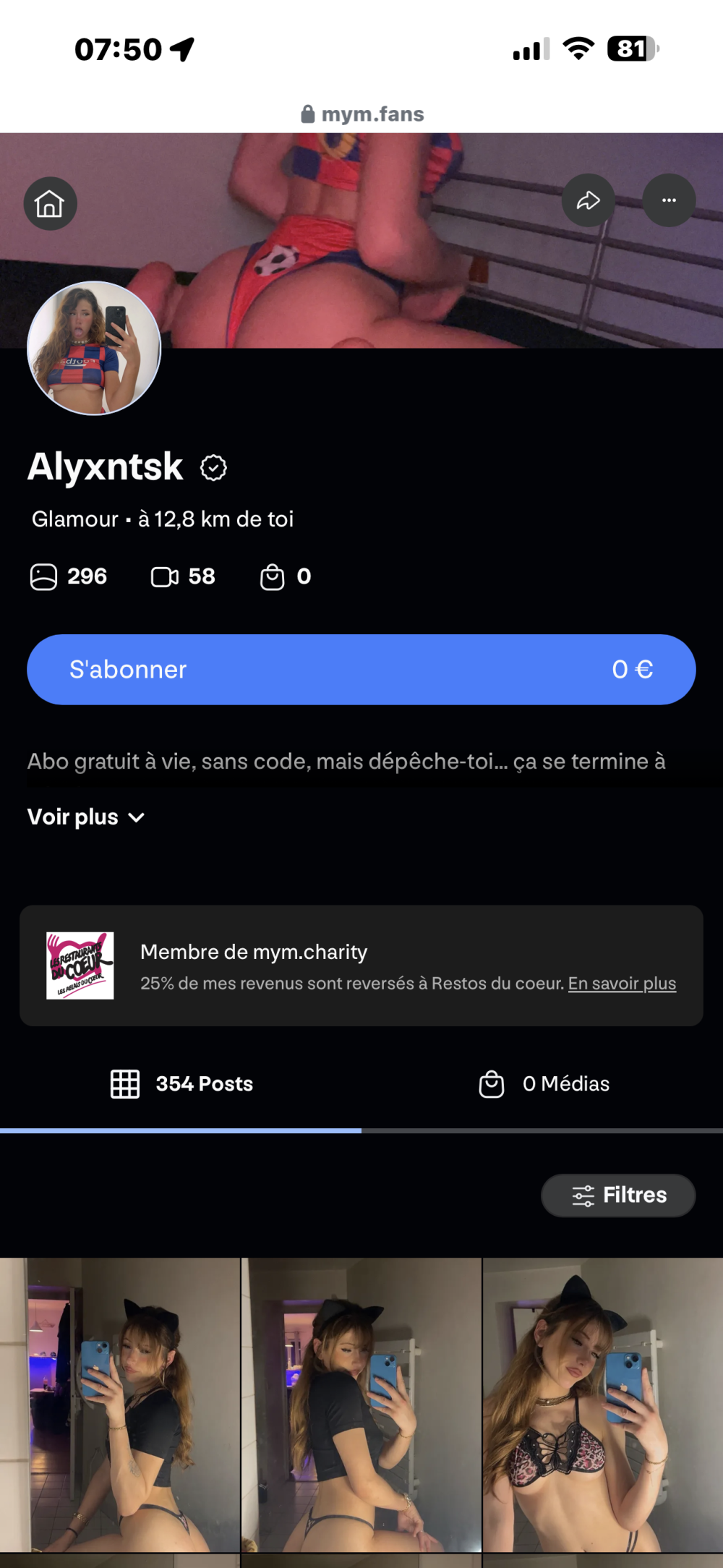Share this profile

coord(589,200)
